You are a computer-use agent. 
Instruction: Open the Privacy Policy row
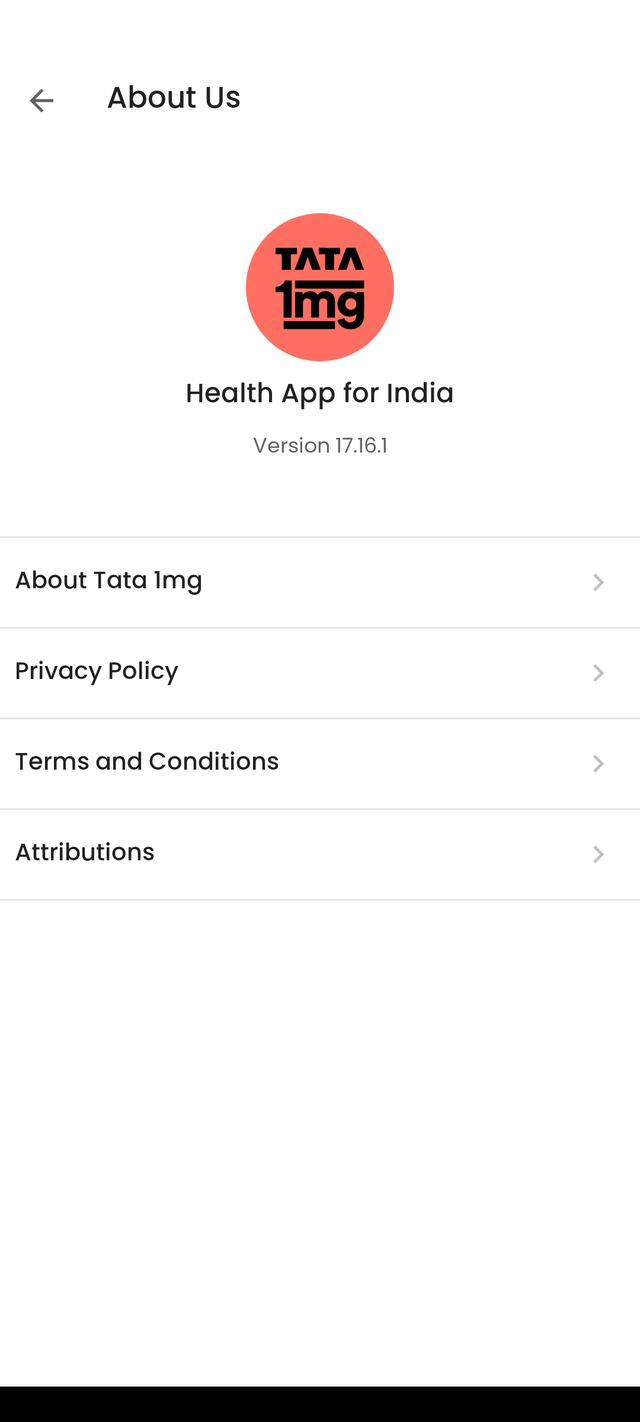point(320,673)
